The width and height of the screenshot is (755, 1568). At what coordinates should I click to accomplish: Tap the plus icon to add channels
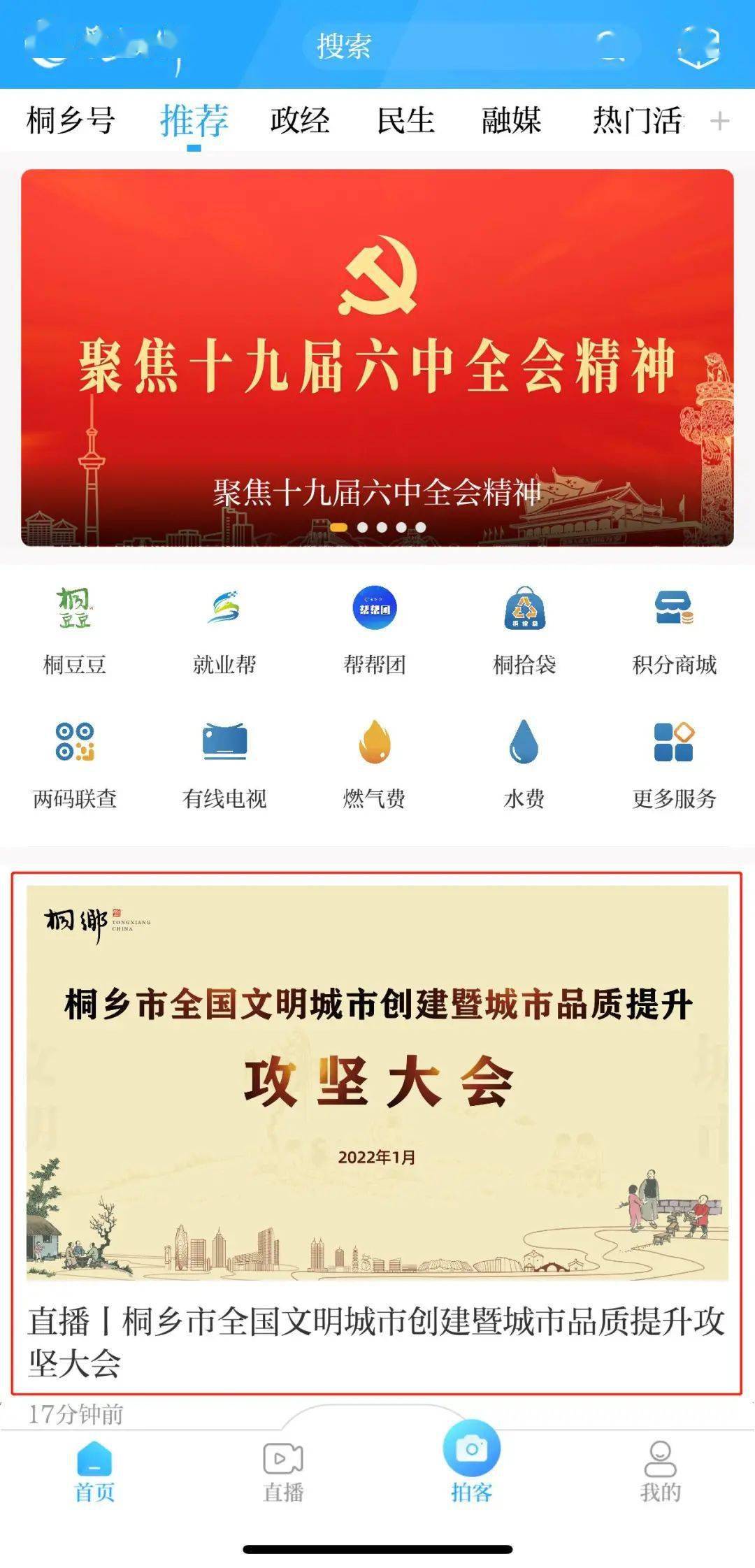coord(719,121)
